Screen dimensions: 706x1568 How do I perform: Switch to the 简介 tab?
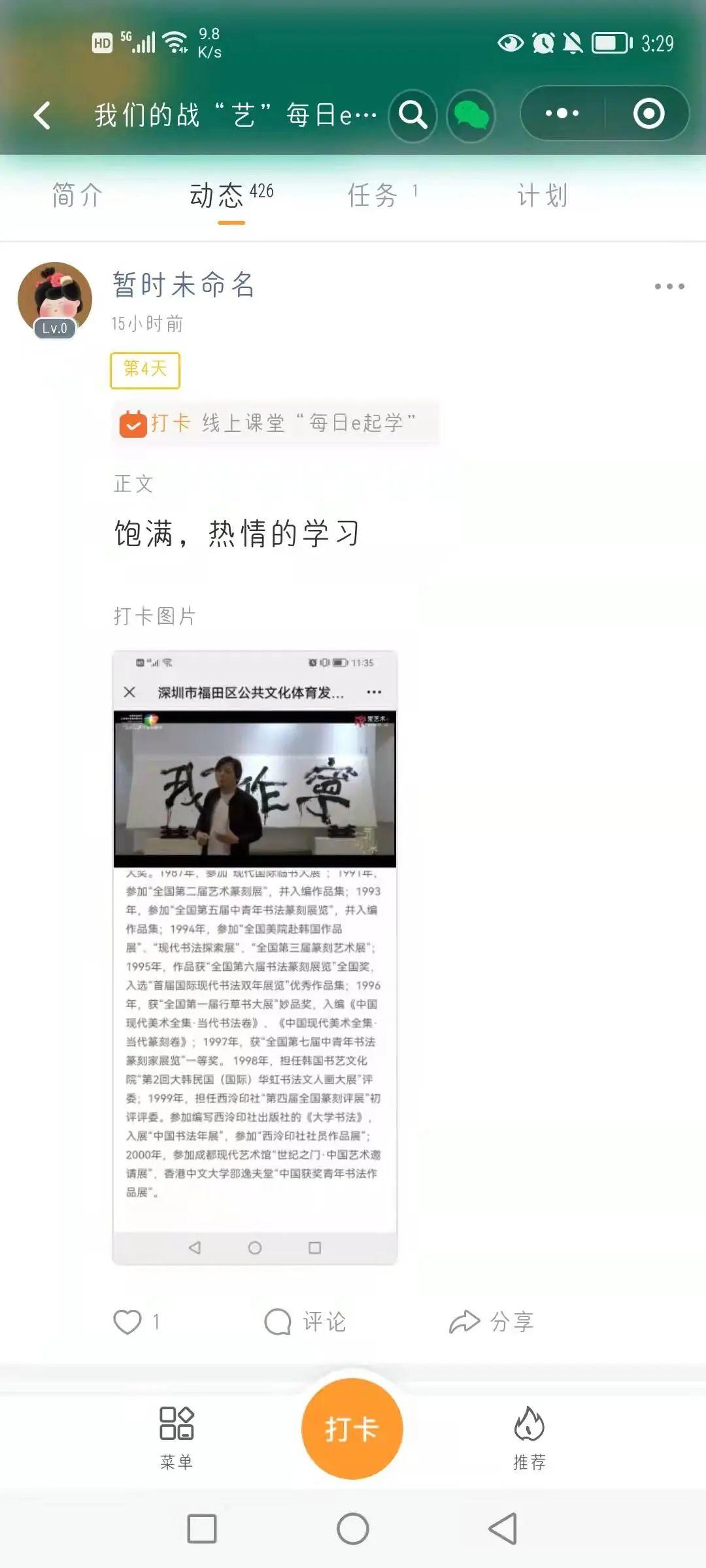pyautogui.click(x=77, y=195)
